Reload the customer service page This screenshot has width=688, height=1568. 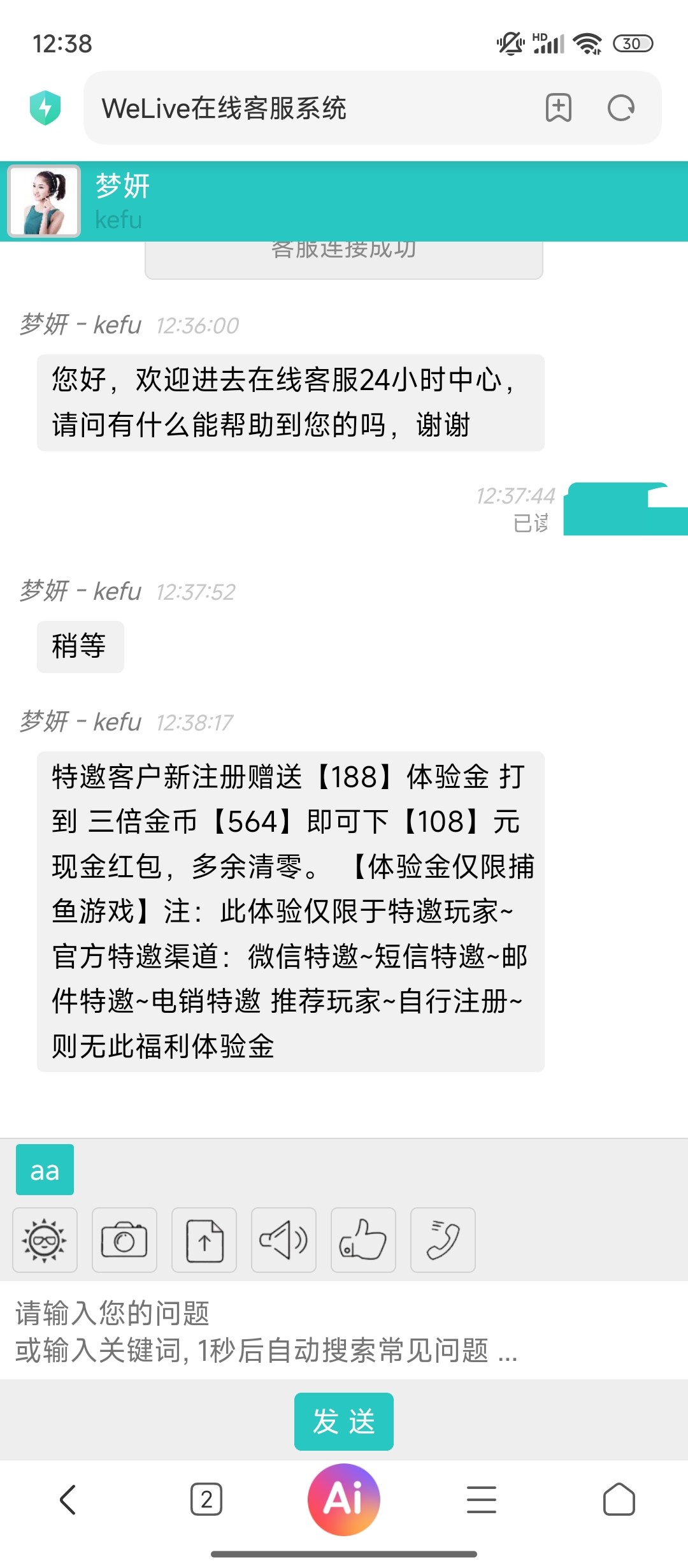[621, 108]
